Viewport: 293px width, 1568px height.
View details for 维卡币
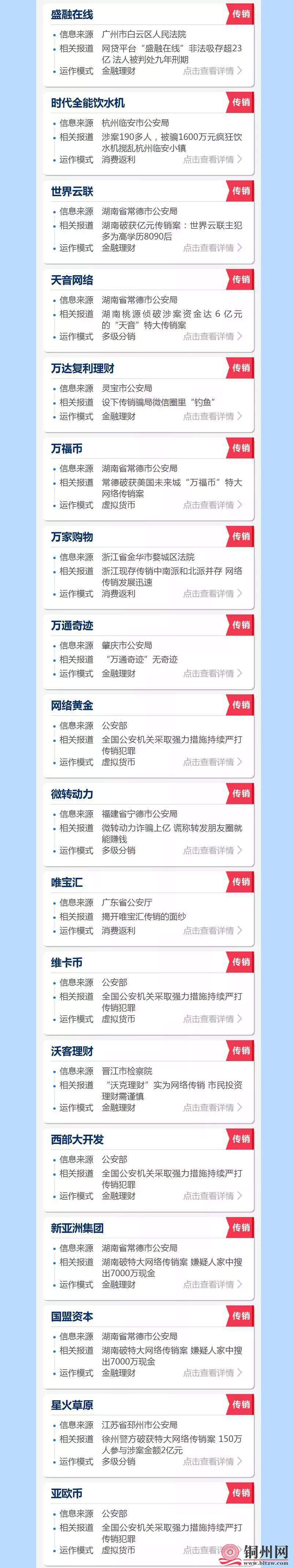212,1019
